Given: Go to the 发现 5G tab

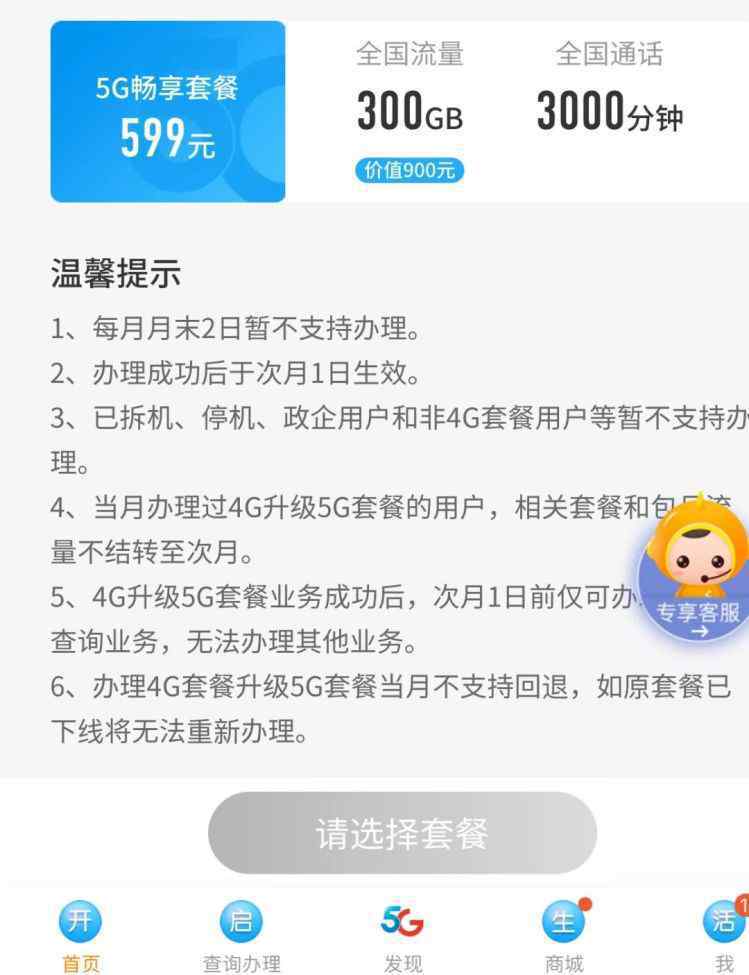Looking at the screenshot, I should pyautogui.click(x=403, y=935).
